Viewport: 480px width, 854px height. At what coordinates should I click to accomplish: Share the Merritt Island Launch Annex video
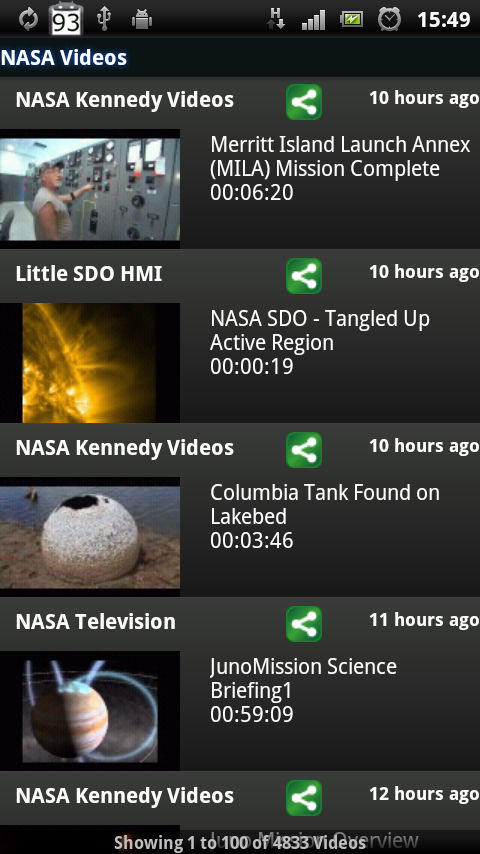point(304,102)
